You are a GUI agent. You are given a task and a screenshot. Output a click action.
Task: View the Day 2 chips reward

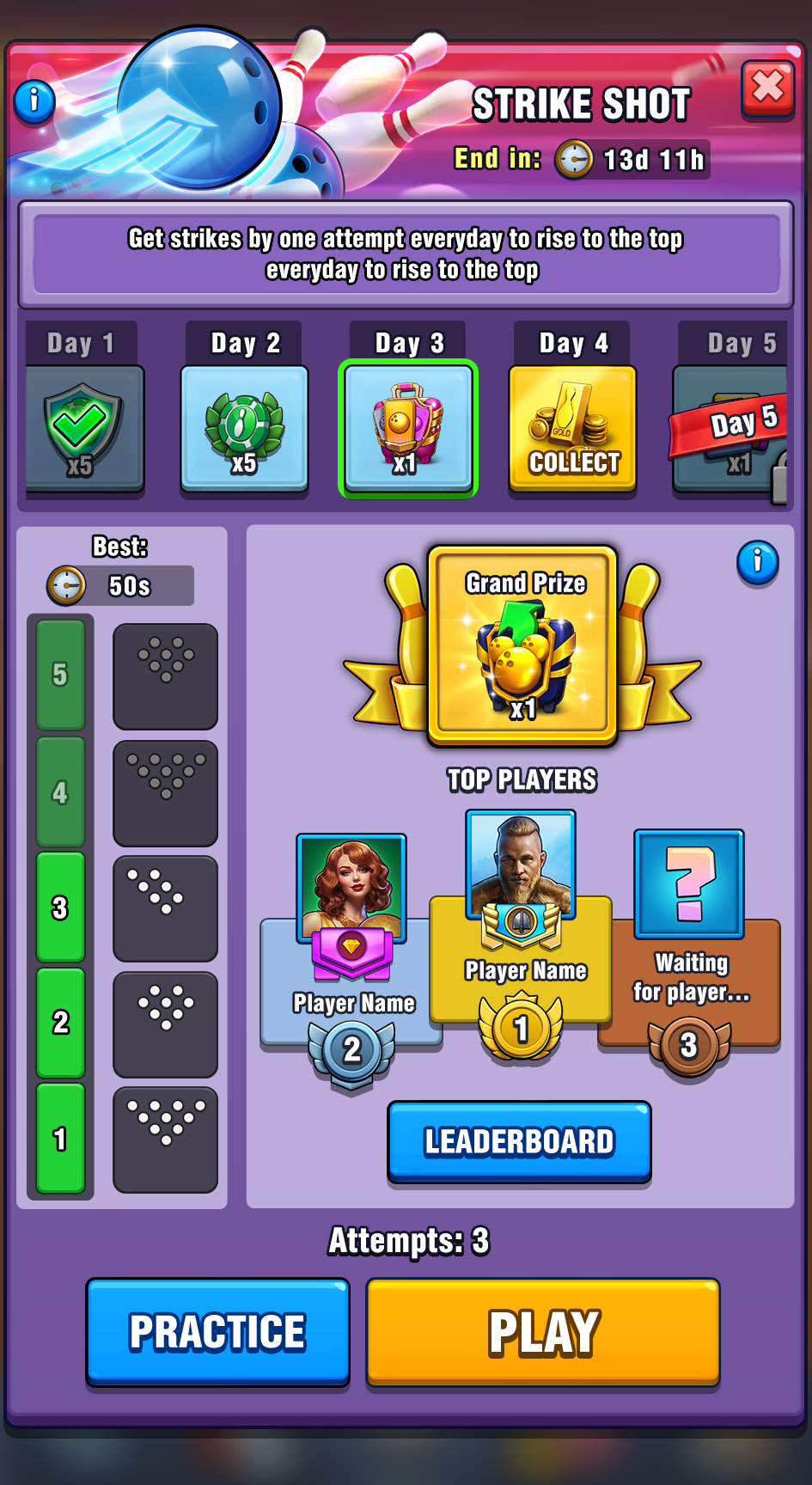click(x=244, y=430)
